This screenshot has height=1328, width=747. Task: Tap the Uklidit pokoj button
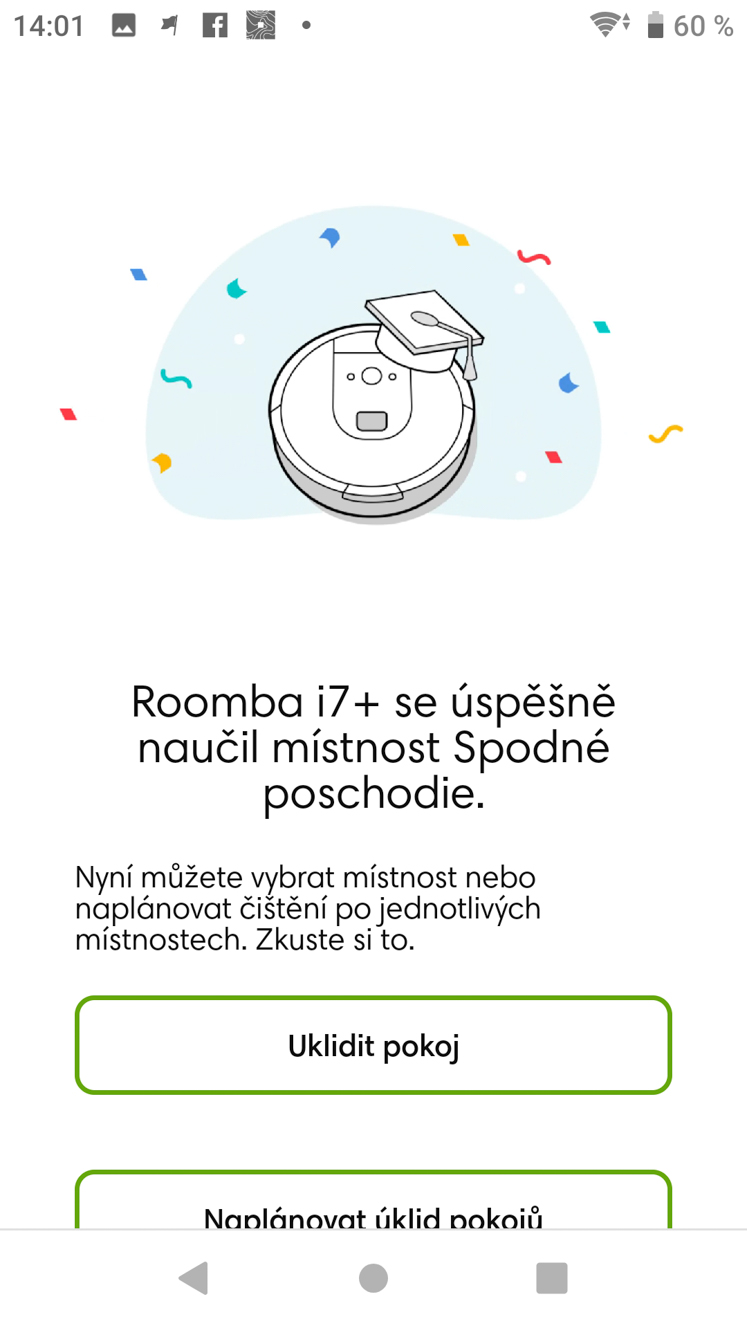pyautogui.click(x=373, y=1045)
